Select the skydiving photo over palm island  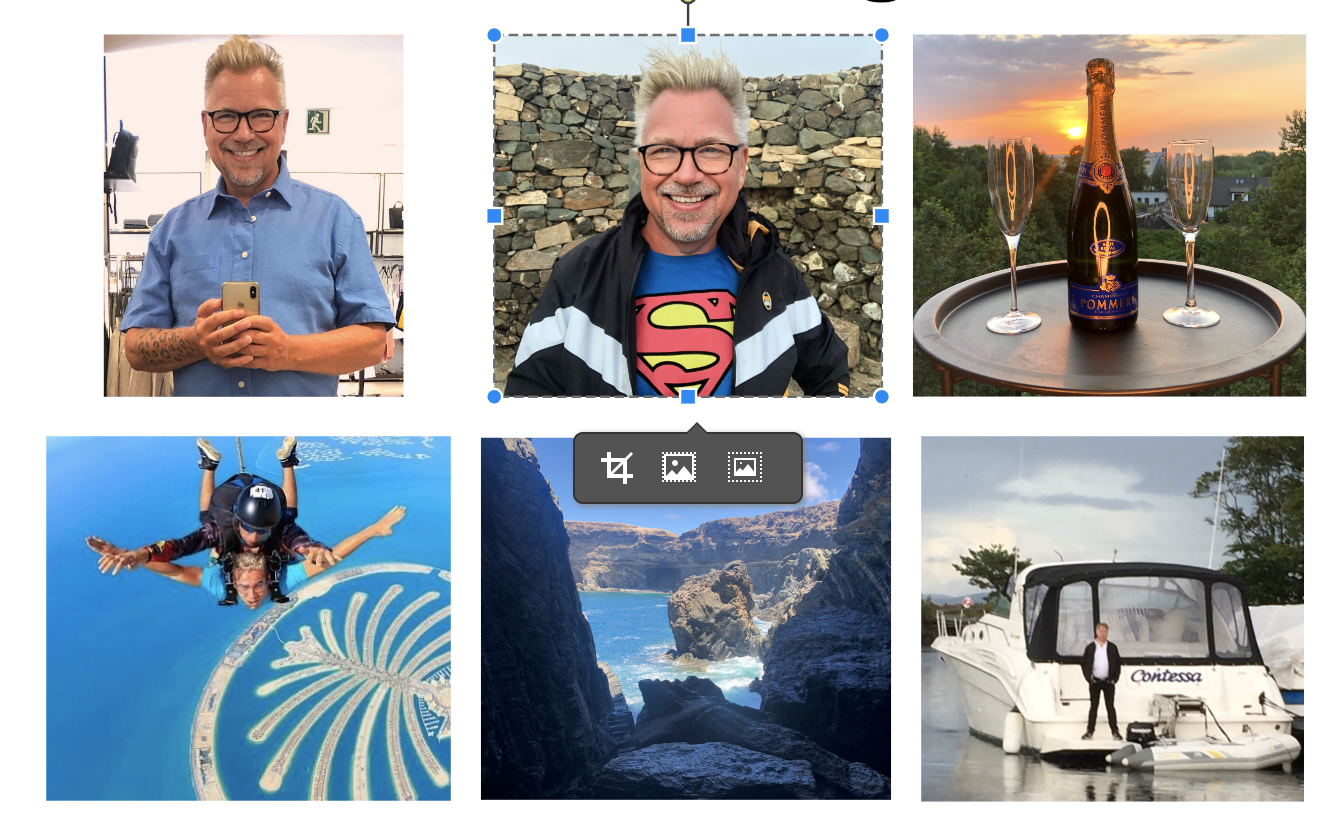tap(248, 618)
